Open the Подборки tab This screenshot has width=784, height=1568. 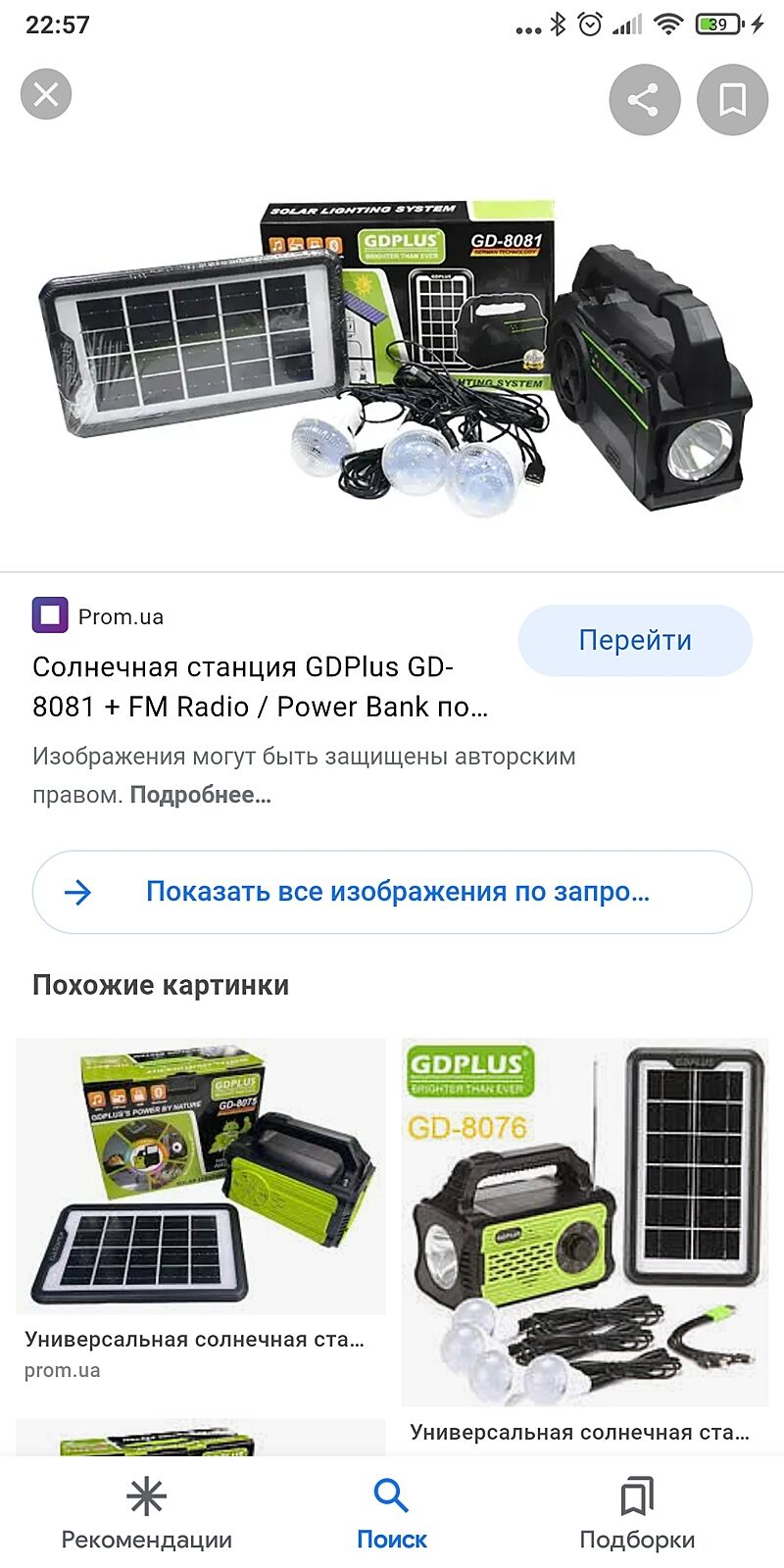[x=636, y=1512]
